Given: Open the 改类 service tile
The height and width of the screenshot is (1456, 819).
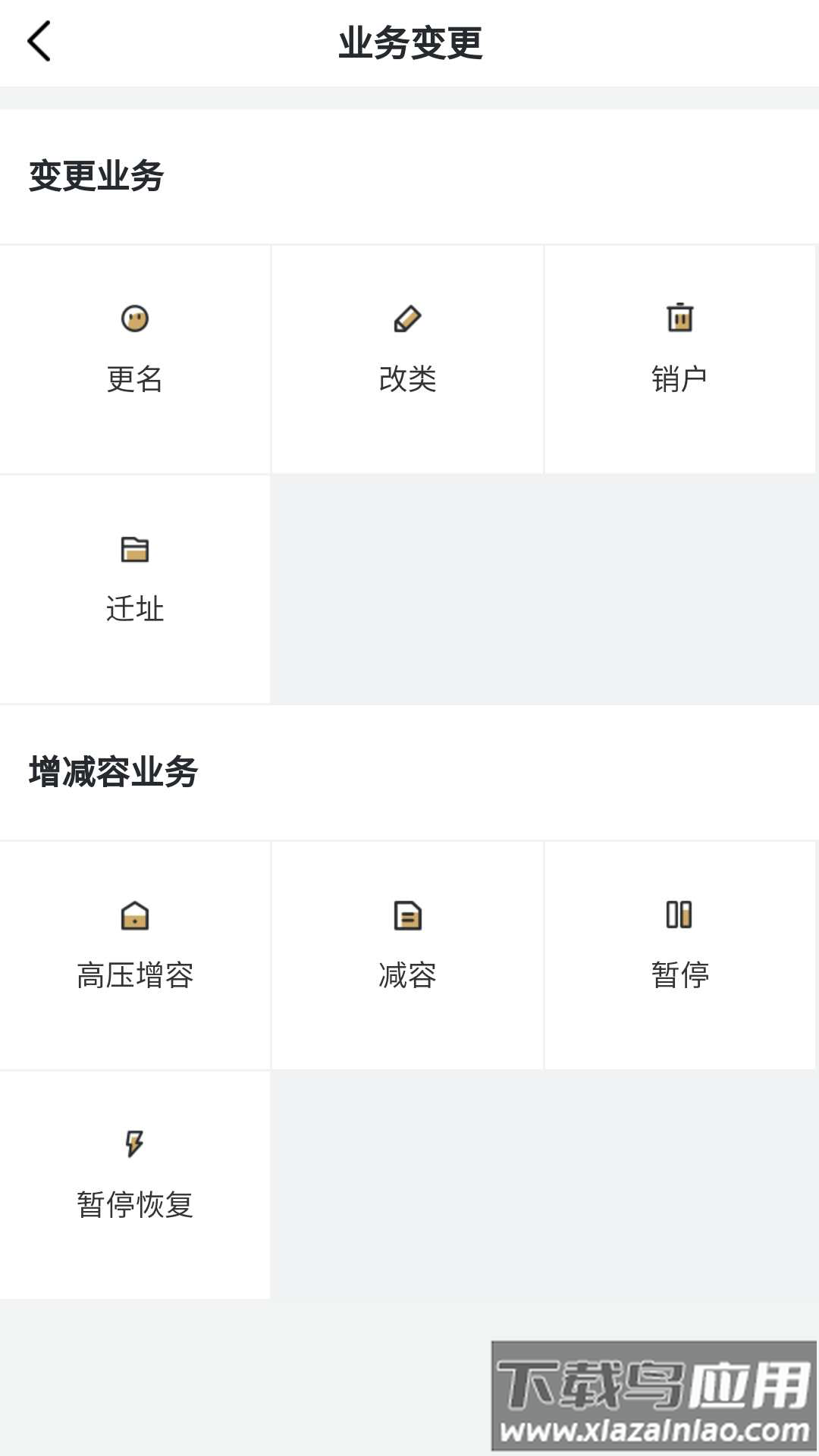Looking at the screenshot, I should coord(407,356).
